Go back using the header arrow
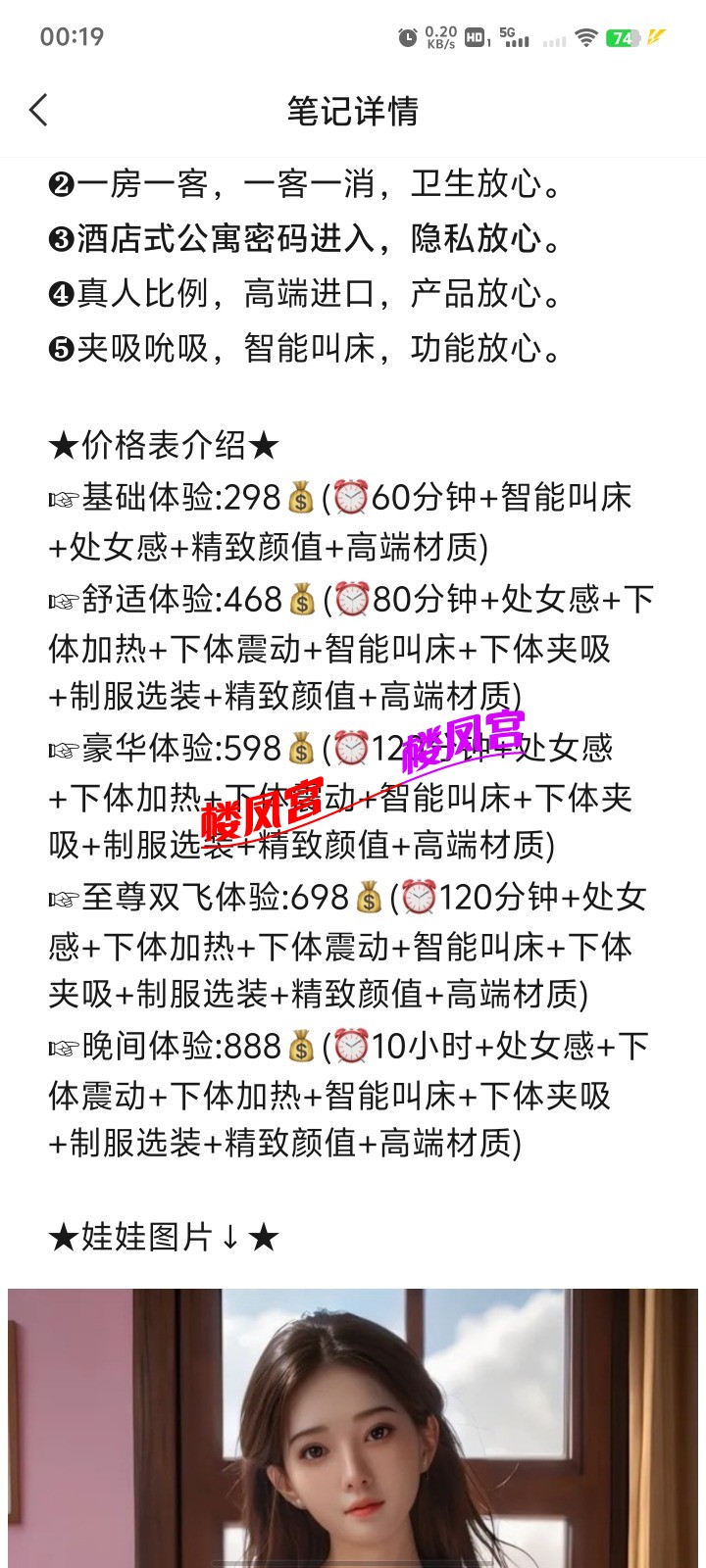706x1568 pixels. tap(39, 110)
